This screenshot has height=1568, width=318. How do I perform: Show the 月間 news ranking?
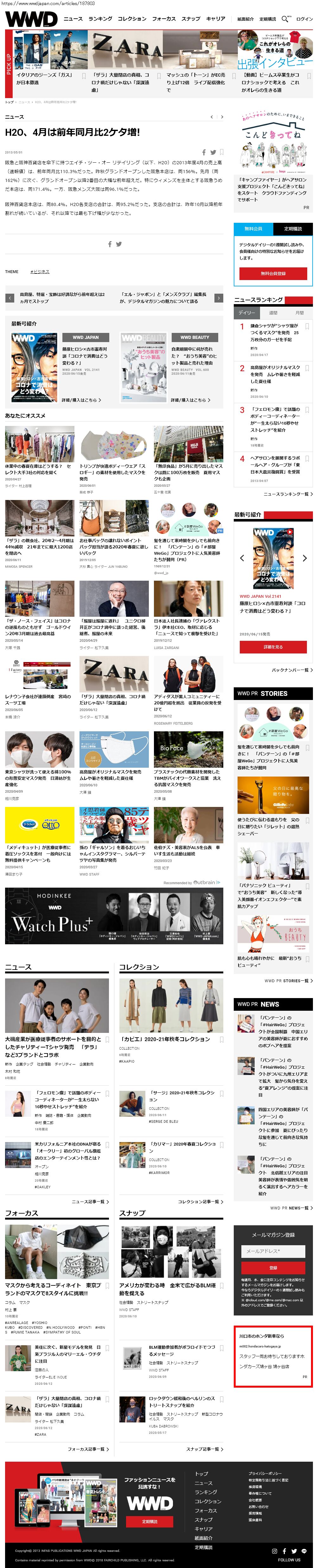click(299, 312)
